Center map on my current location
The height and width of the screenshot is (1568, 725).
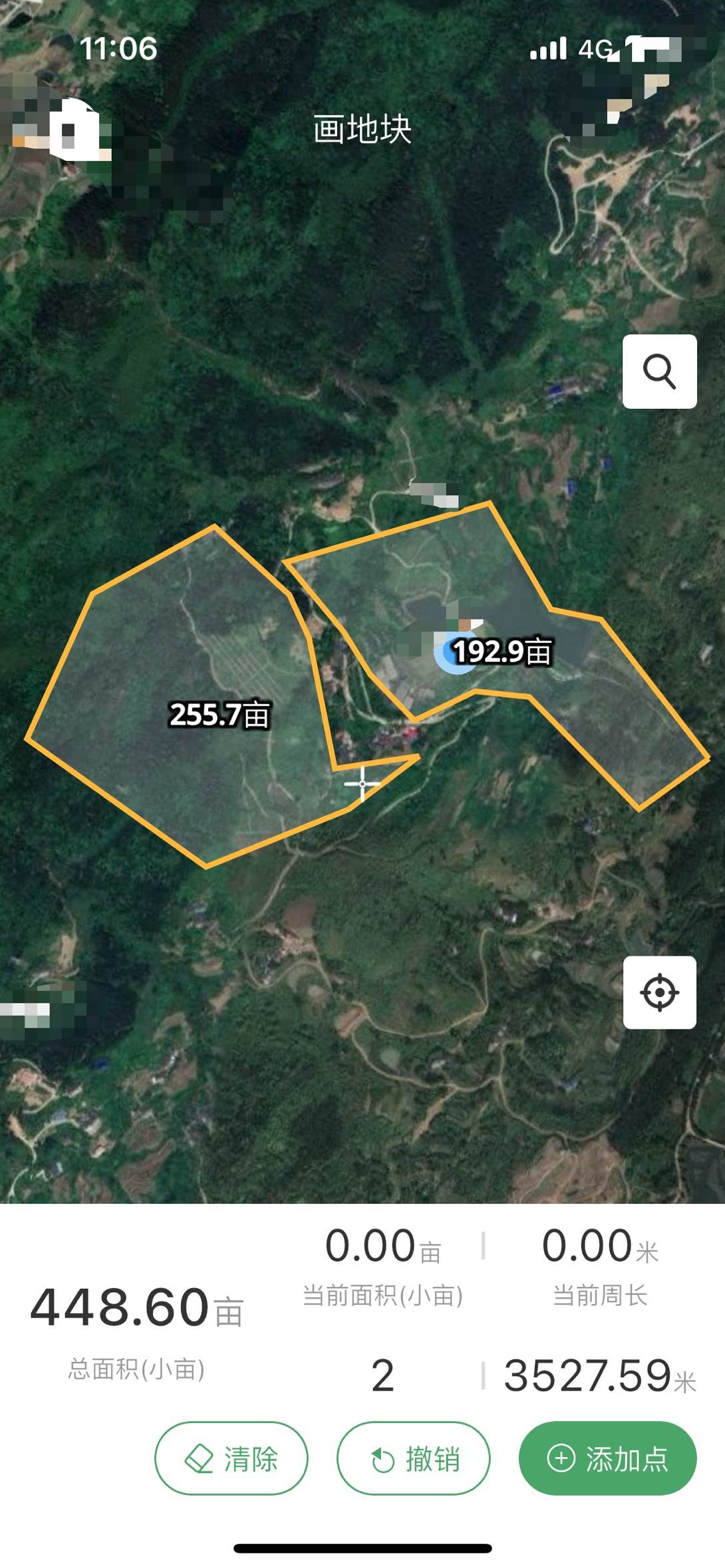pos(659,992)
